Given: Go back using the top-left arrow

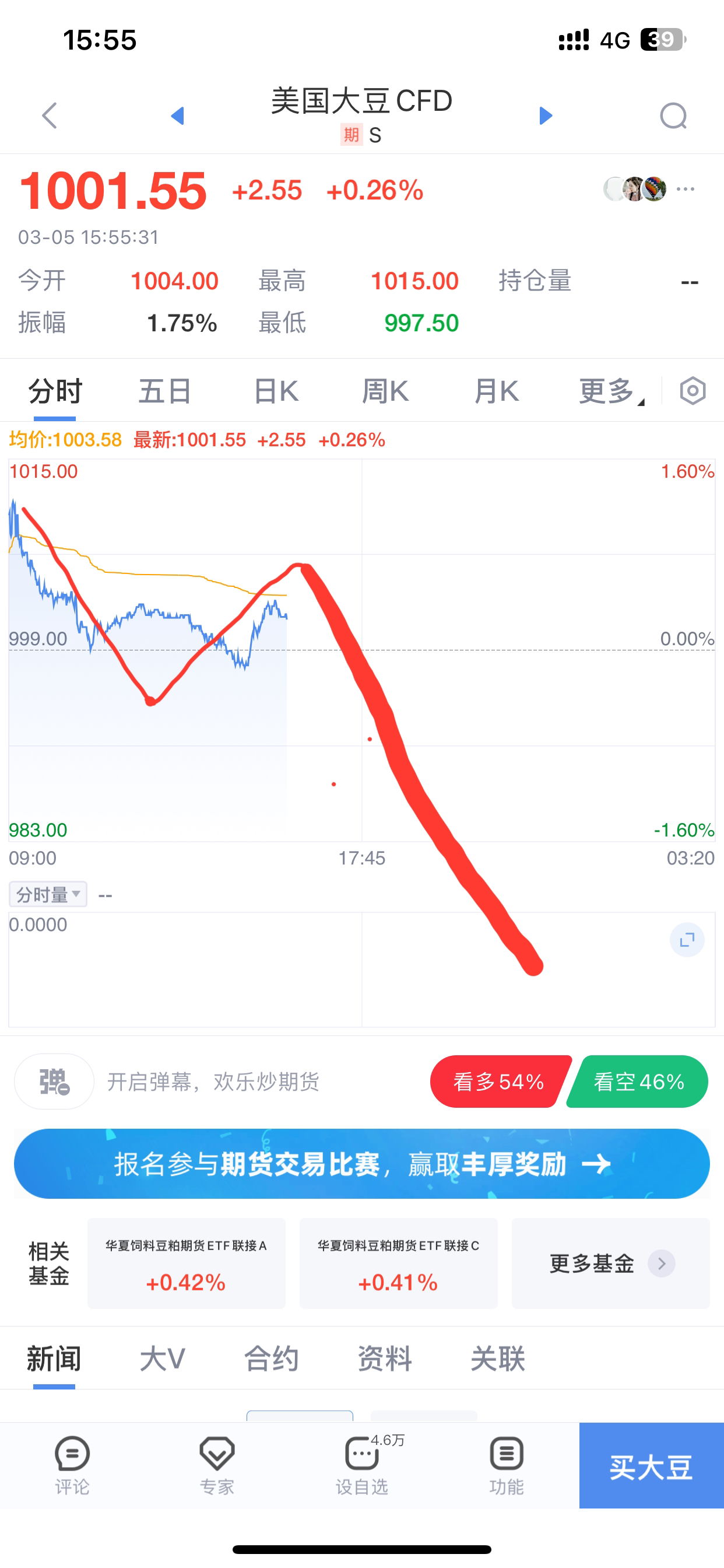Looking at the screenshot, I should coord(50,116).
